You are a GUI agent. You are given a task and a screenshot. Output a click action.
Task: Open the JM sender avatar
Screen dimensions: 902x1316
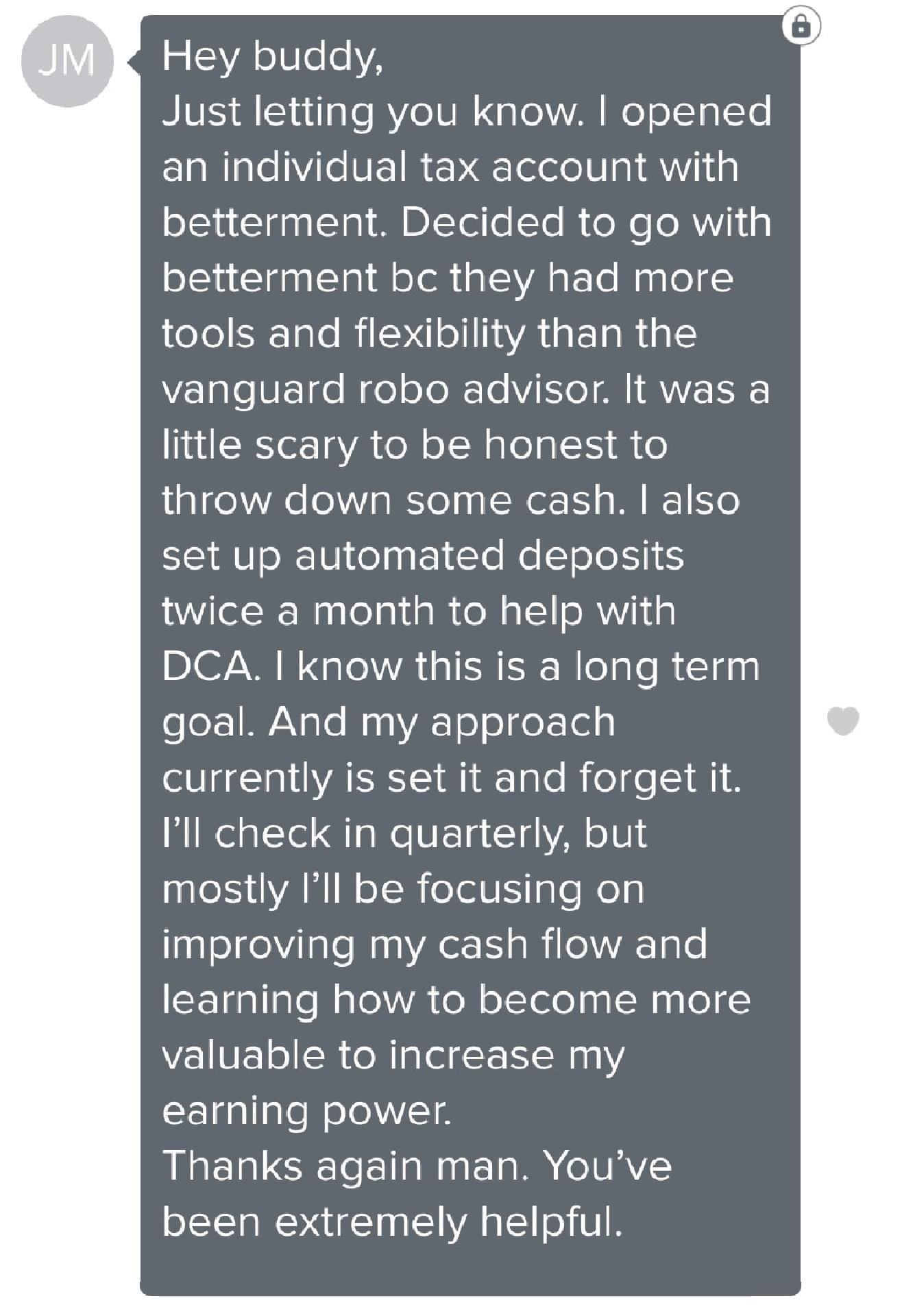pos(66,61)
